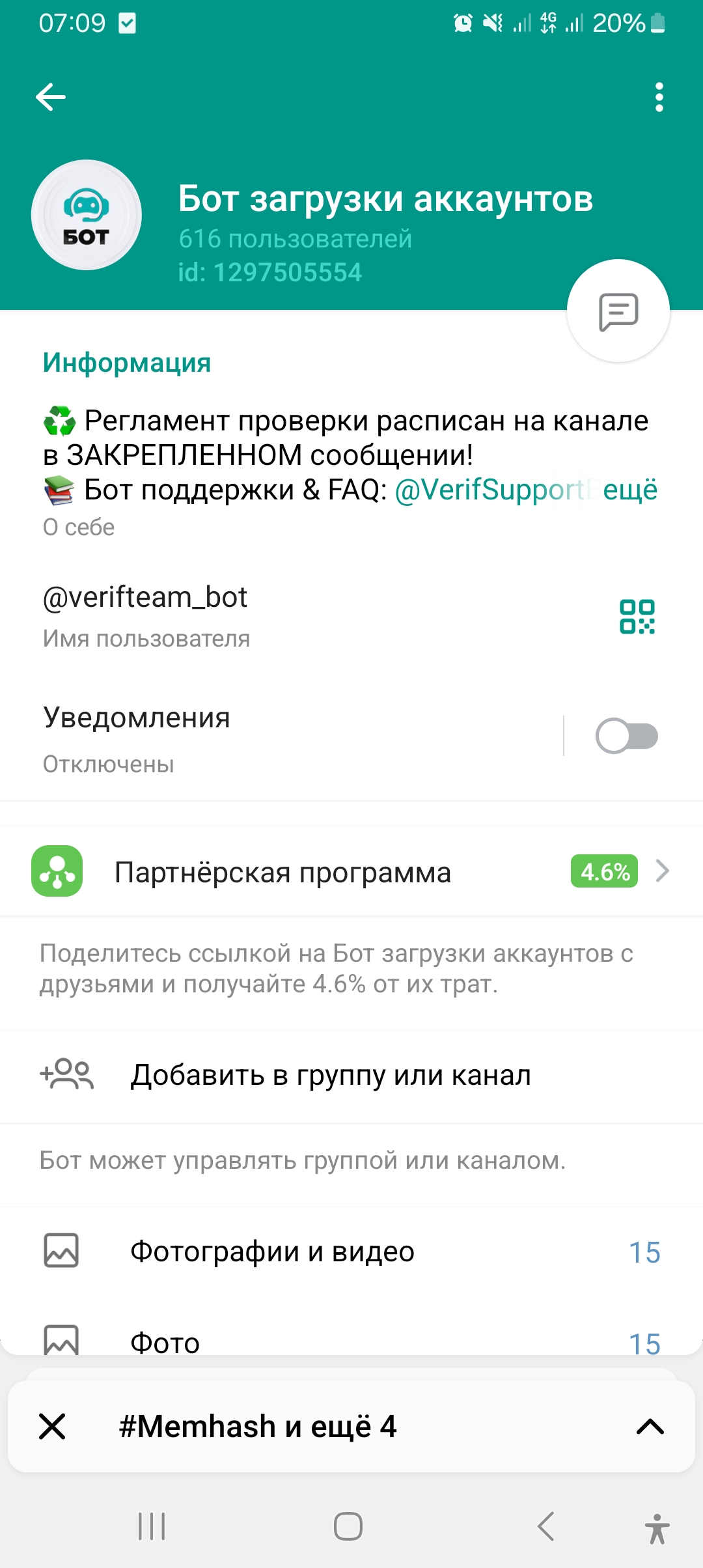Show QR code for @verifteam_bot
The height and width of the screenshot is (1568, 703).
click(x=637, y=616)
